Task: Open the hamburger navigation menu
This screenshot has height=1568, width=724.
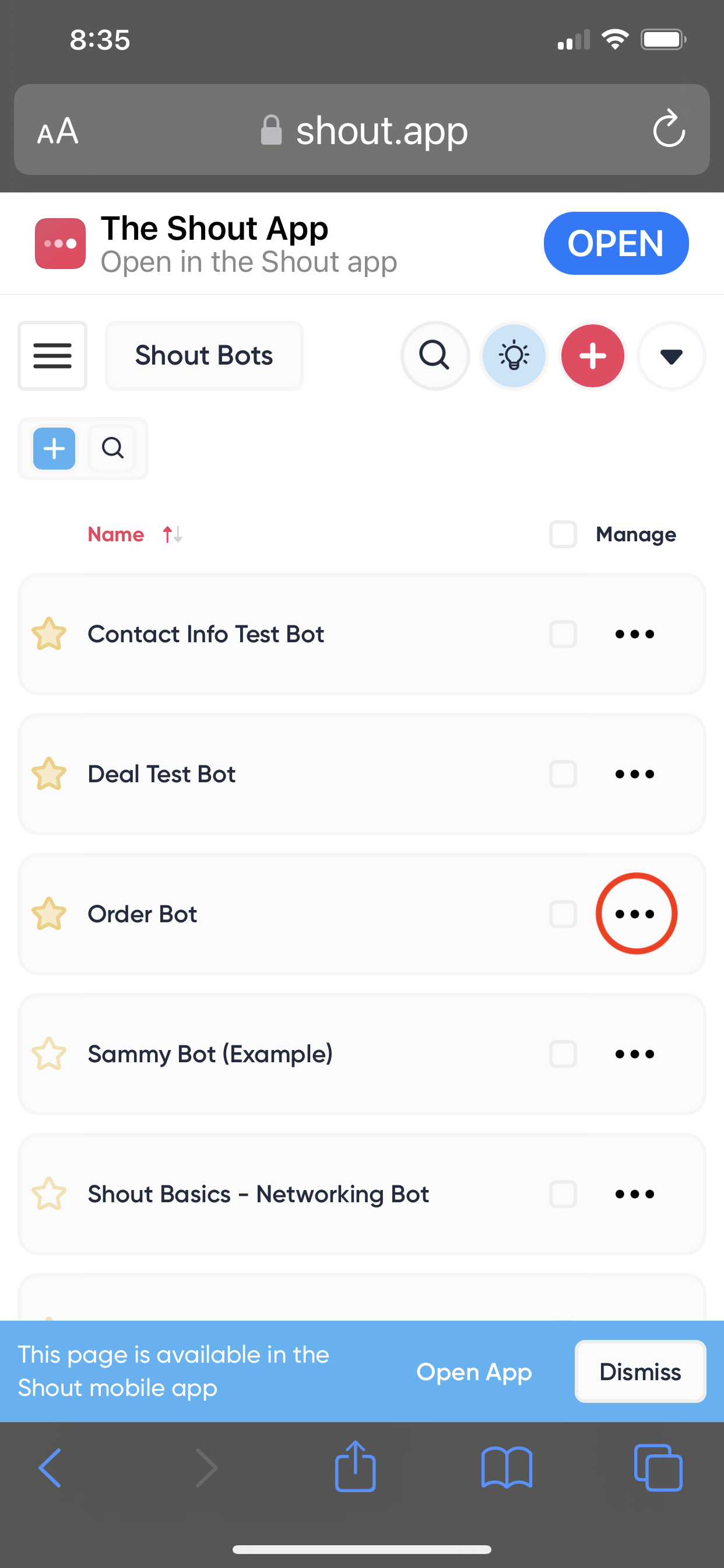Action: (x=52, y=355)
